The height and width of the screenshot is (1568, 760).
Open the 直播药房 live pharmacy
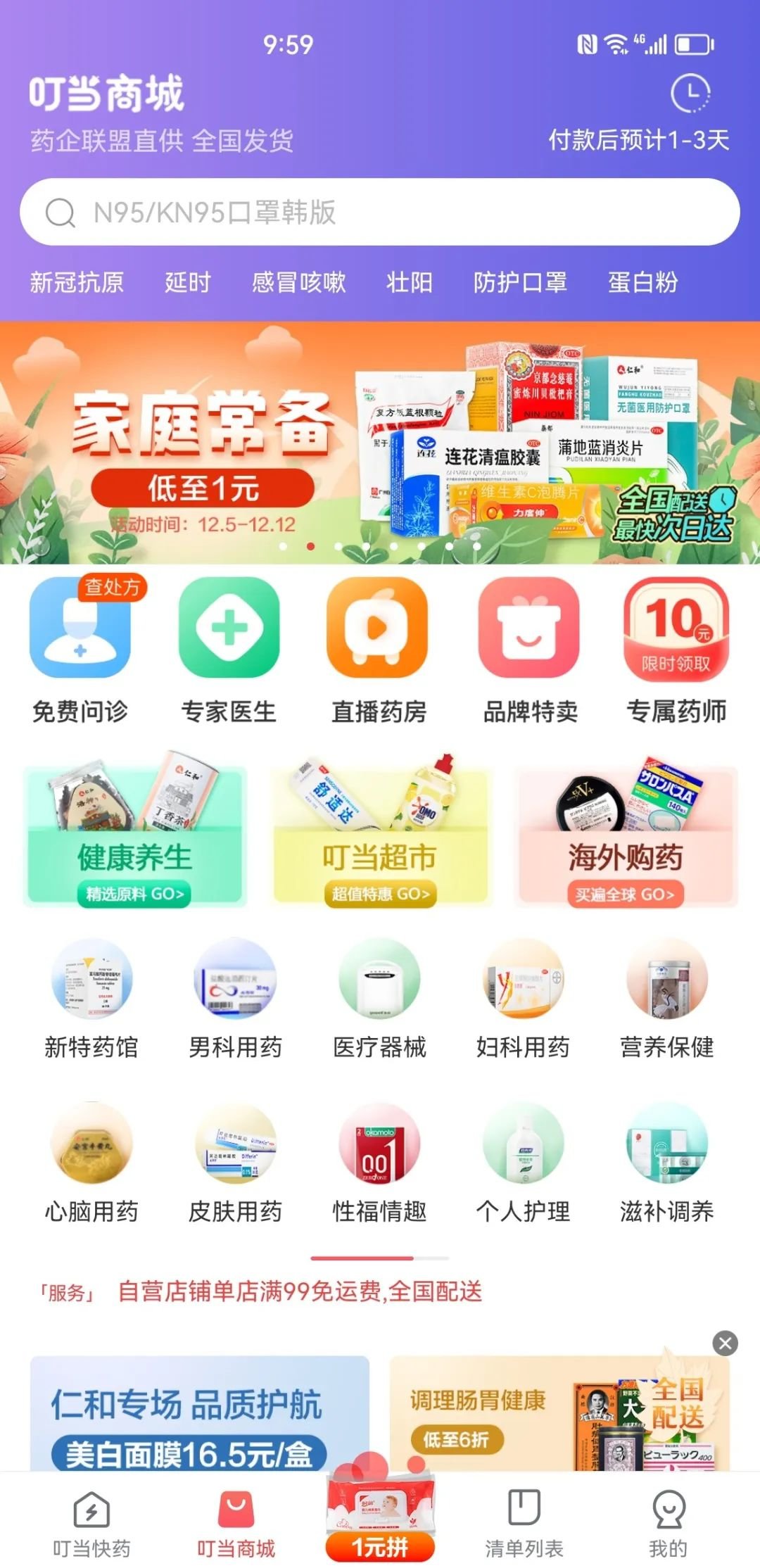(376, 632)
